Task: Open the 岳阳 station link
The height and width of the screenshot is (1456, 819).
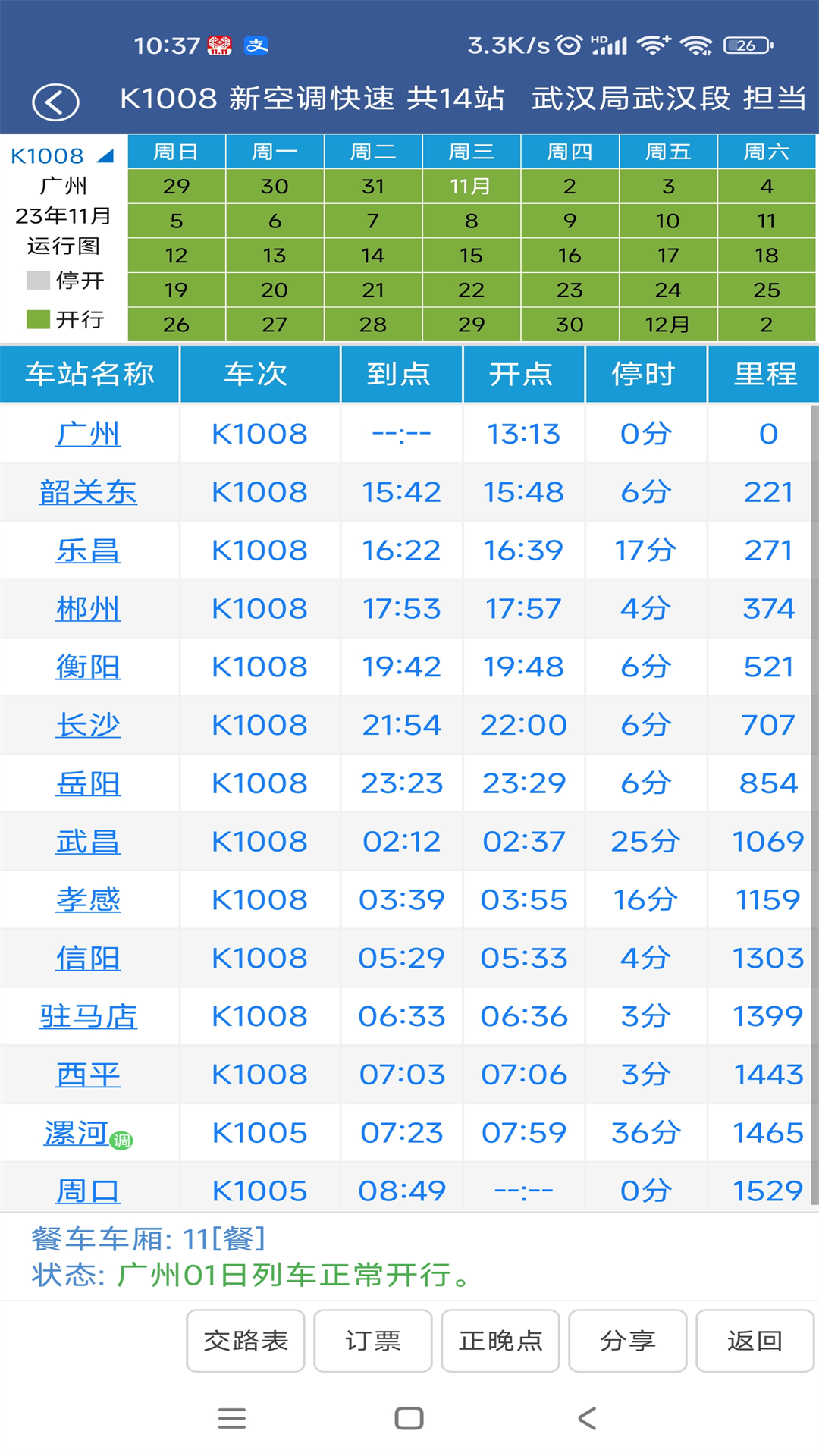Action: click(88, 783)
